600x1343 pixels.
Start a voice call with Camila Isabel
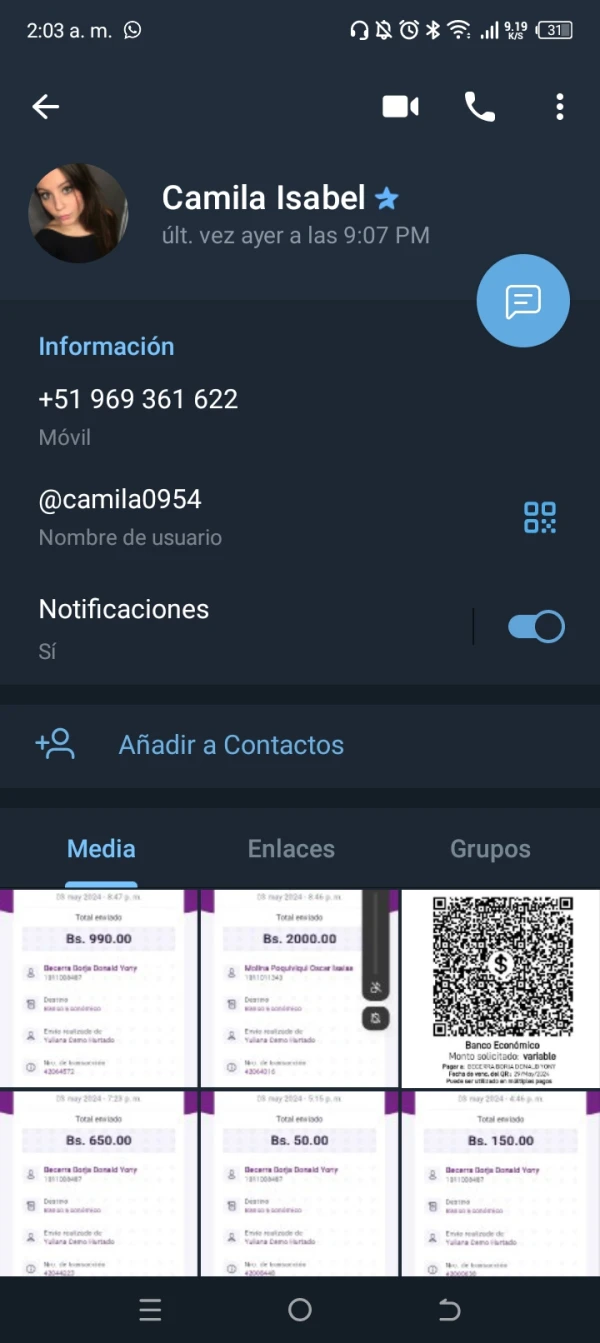pos(480,107)
